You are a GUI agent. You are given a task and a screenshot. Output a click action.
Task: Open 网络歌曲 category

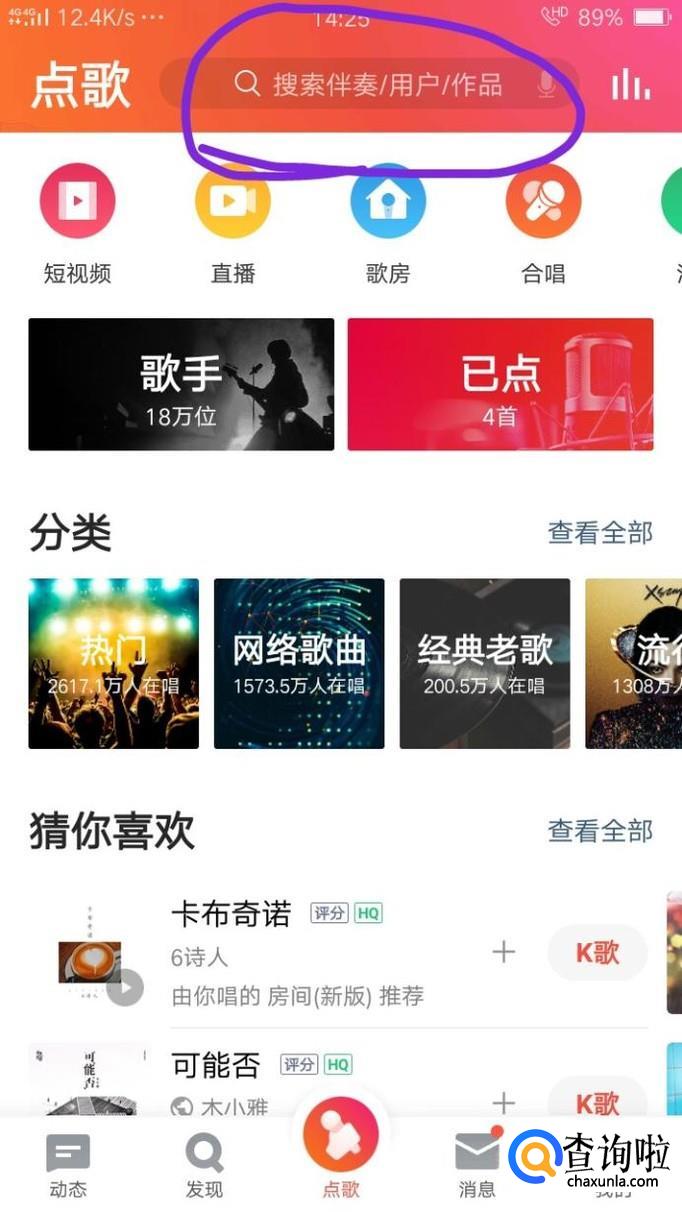(x=299, y=663)
